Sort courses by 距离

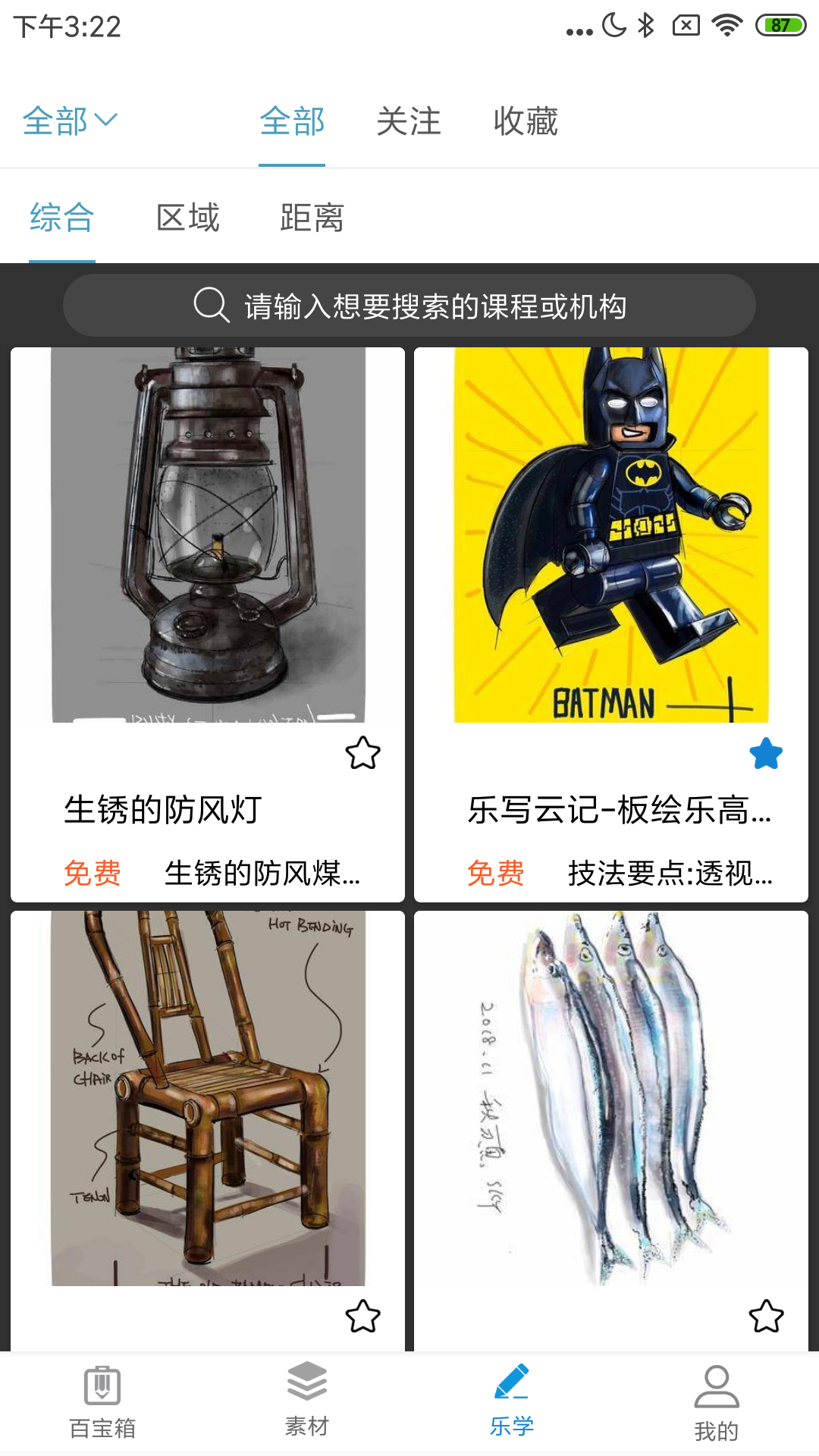[312, 218]
